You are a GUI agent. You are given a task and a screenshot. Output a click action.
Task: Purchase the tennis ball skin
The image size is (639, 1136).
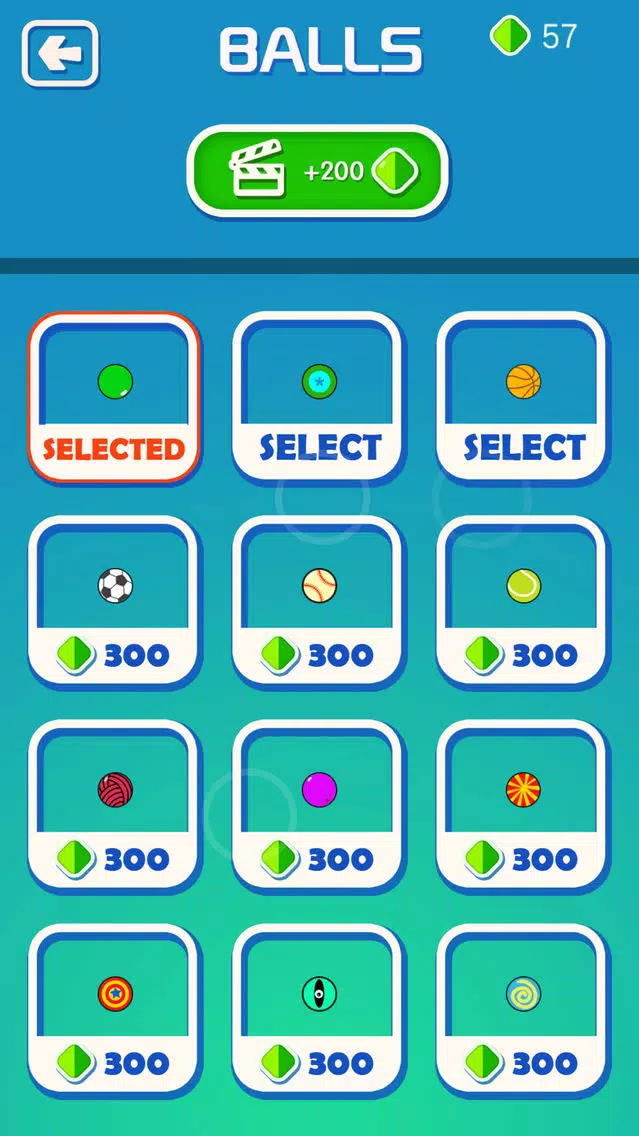coord(523,654)
